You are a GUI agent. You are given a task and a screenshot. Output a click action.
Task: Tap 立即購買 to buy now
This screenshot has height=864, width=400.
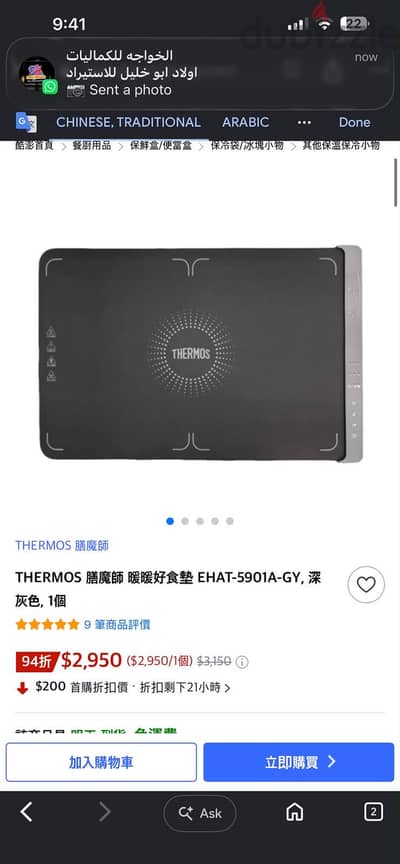(x=300, y=762)
